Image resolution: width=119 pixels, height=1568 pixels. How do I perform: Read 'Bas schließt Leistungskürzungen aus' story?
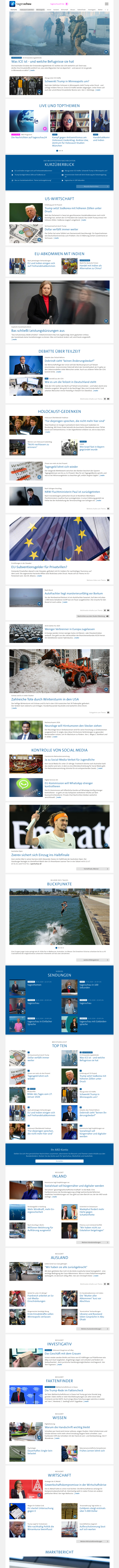(x=38, y=331)
